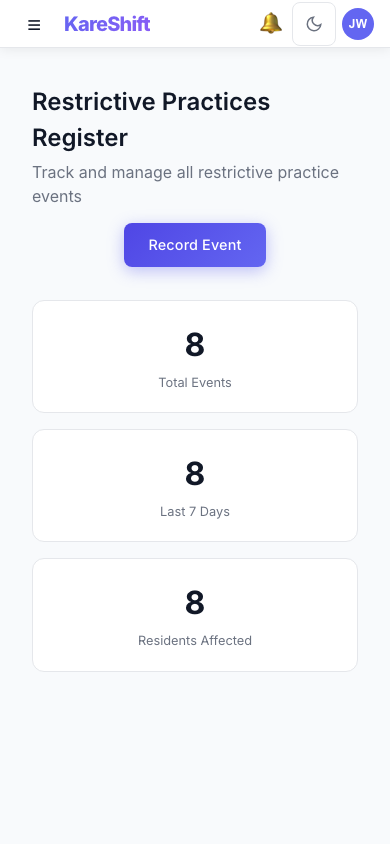The width and height of the screenshot is (390, 844).
Task: Open the JW profile avatar
Action: 358,24
